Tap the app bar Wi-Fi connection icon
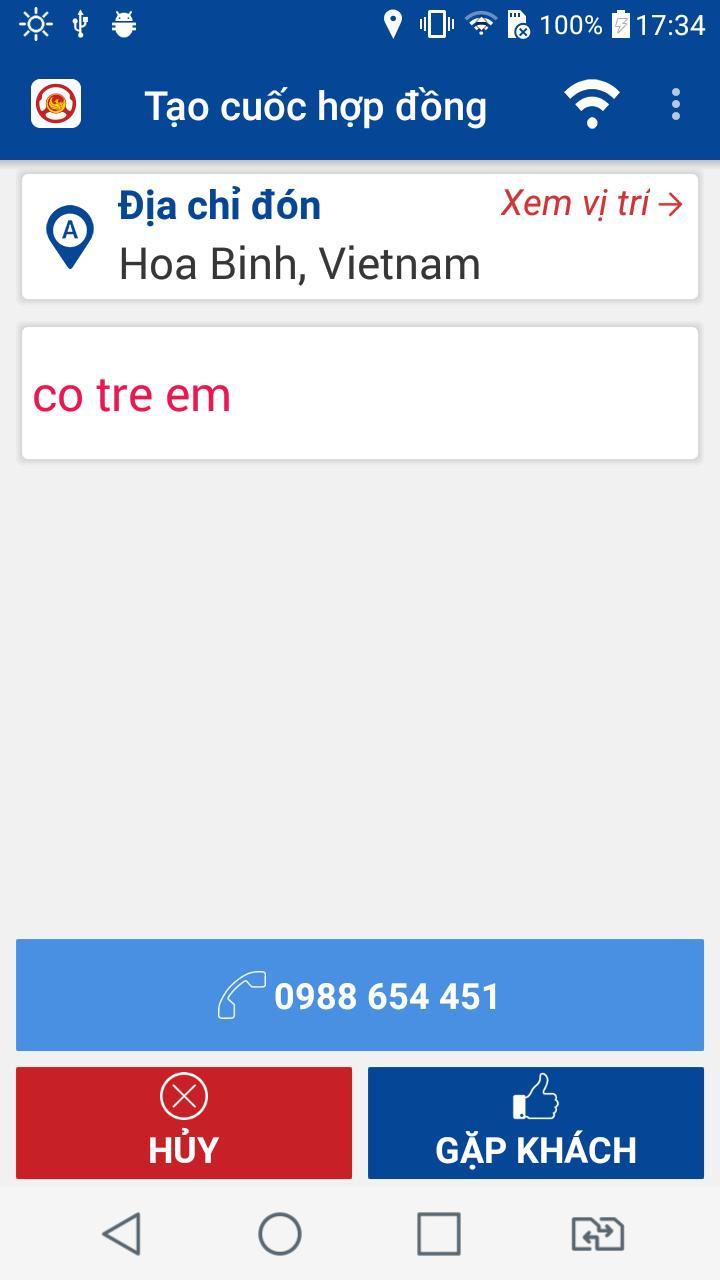The height and width of the screenshot is (1280, 720). [591, 105]
